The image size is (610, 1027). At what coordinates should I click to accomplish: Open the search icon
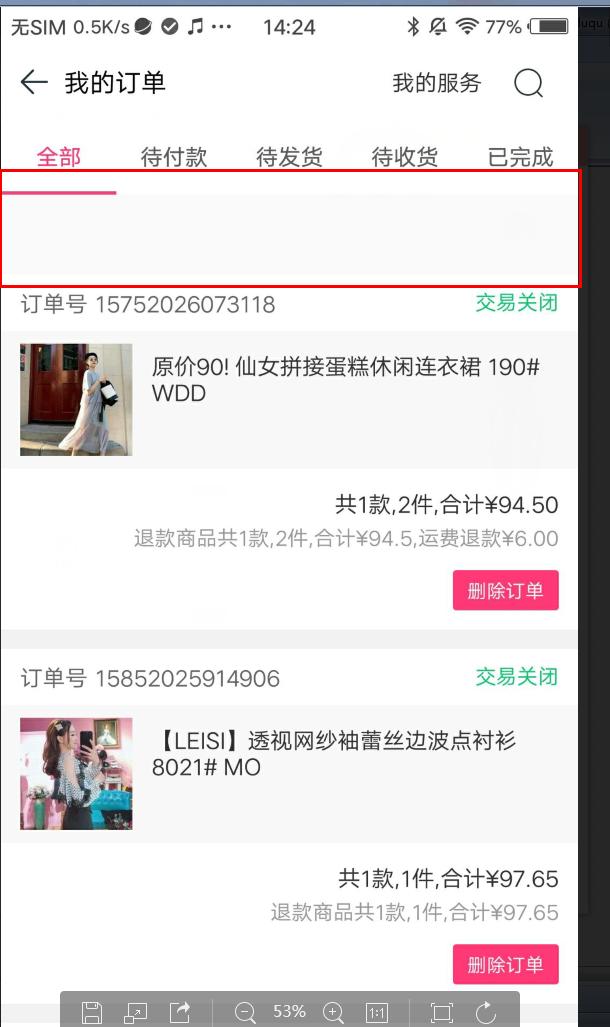click(x=528, y=83)
